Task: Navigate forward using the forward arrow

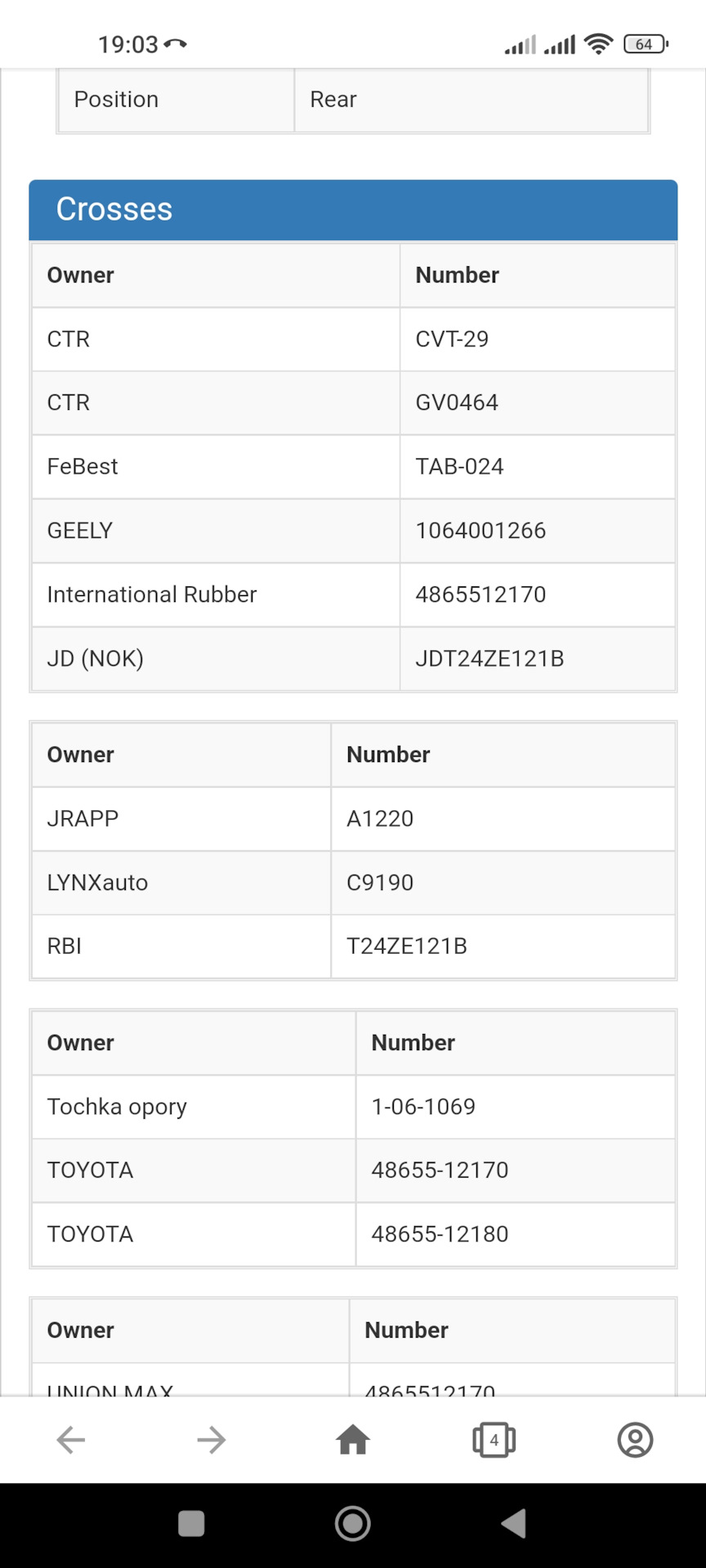Action: 212,1440
